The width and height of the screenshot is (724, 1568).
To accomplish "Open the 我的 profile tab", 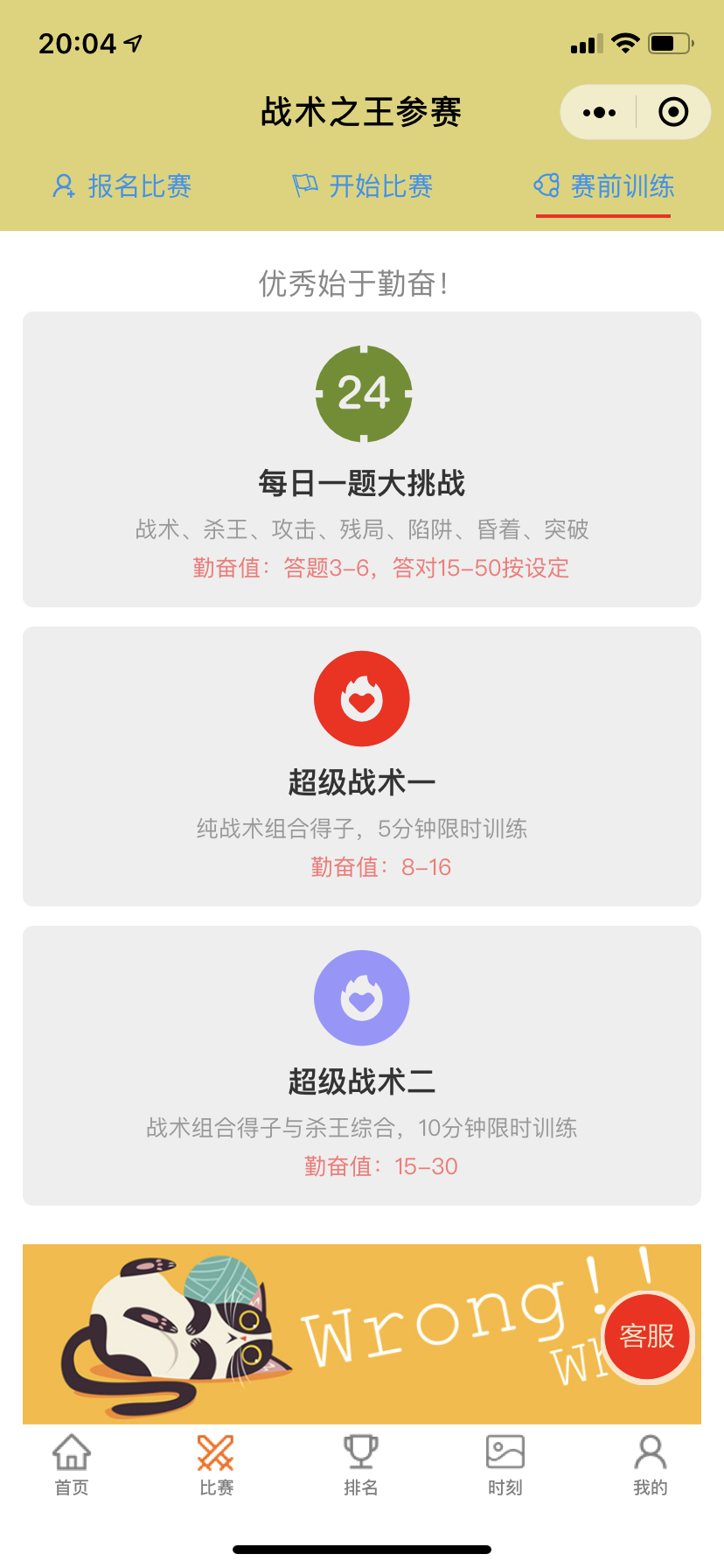I will 651,1465.
